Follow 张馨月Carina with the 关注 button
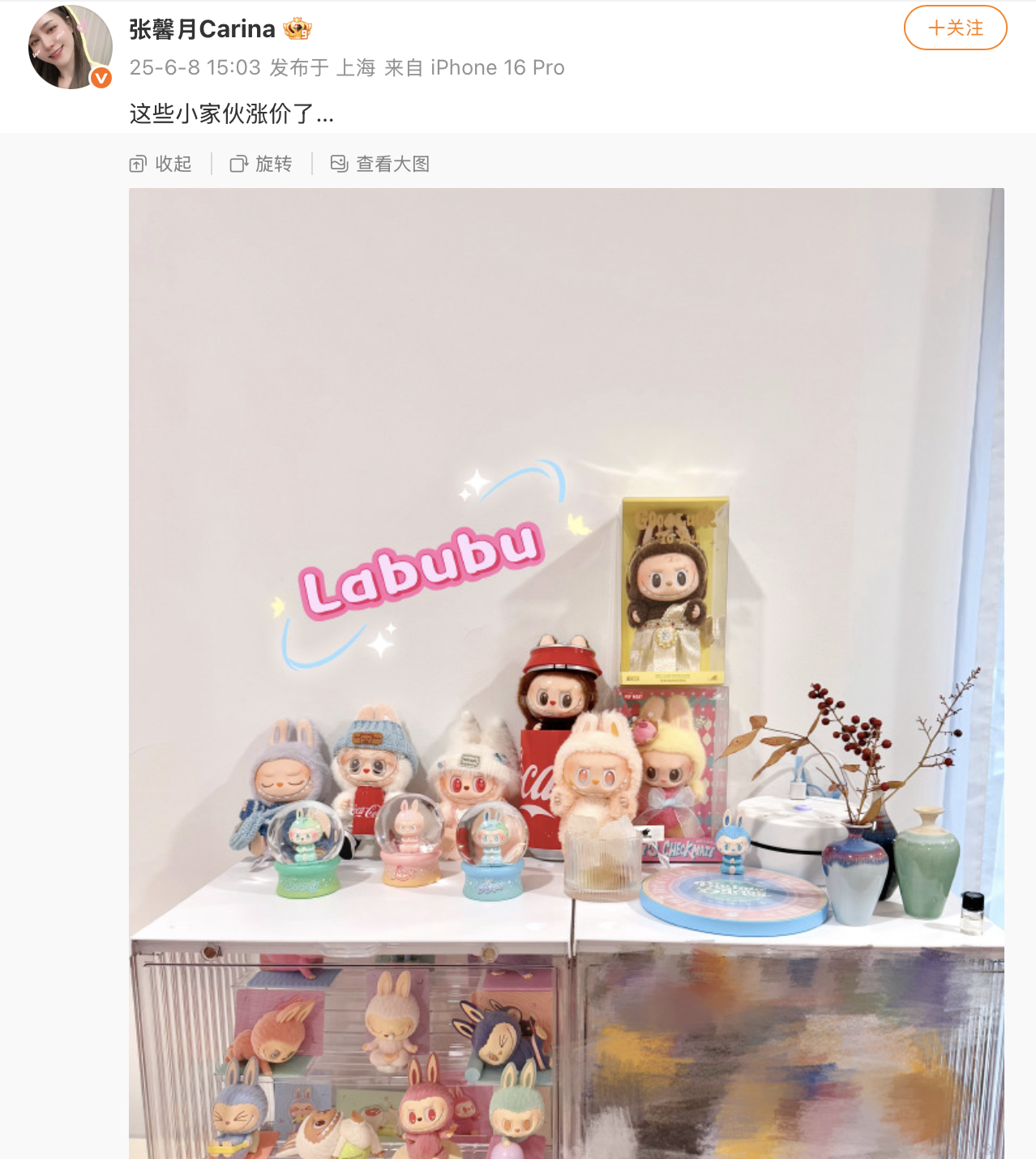1036x1159 pixels. pos(955,28)
